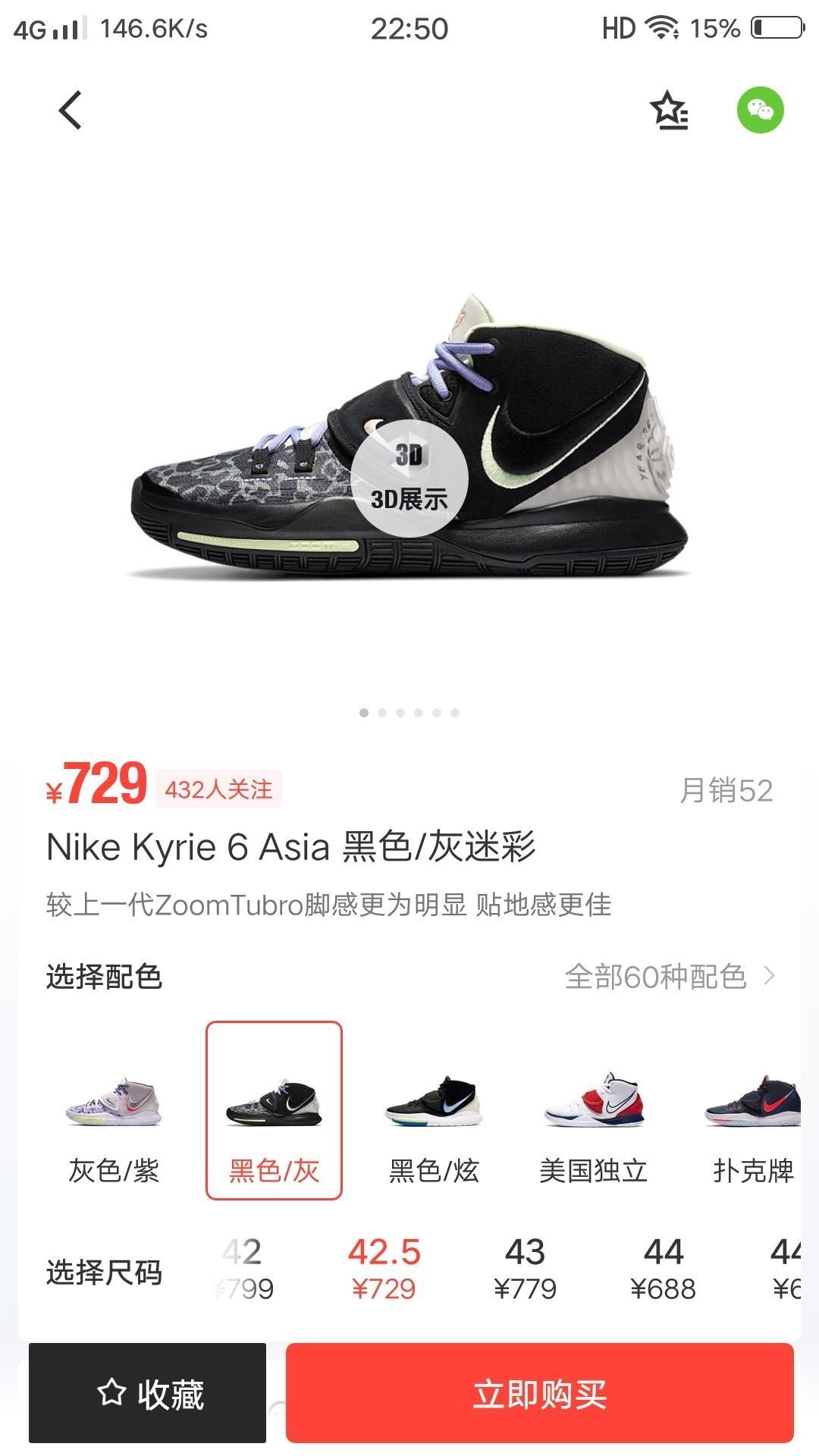Image resolution: width=819 pixels, height=1456 pixels.
Task: Go back using the top arrow
Action: [x=71, y=111]
